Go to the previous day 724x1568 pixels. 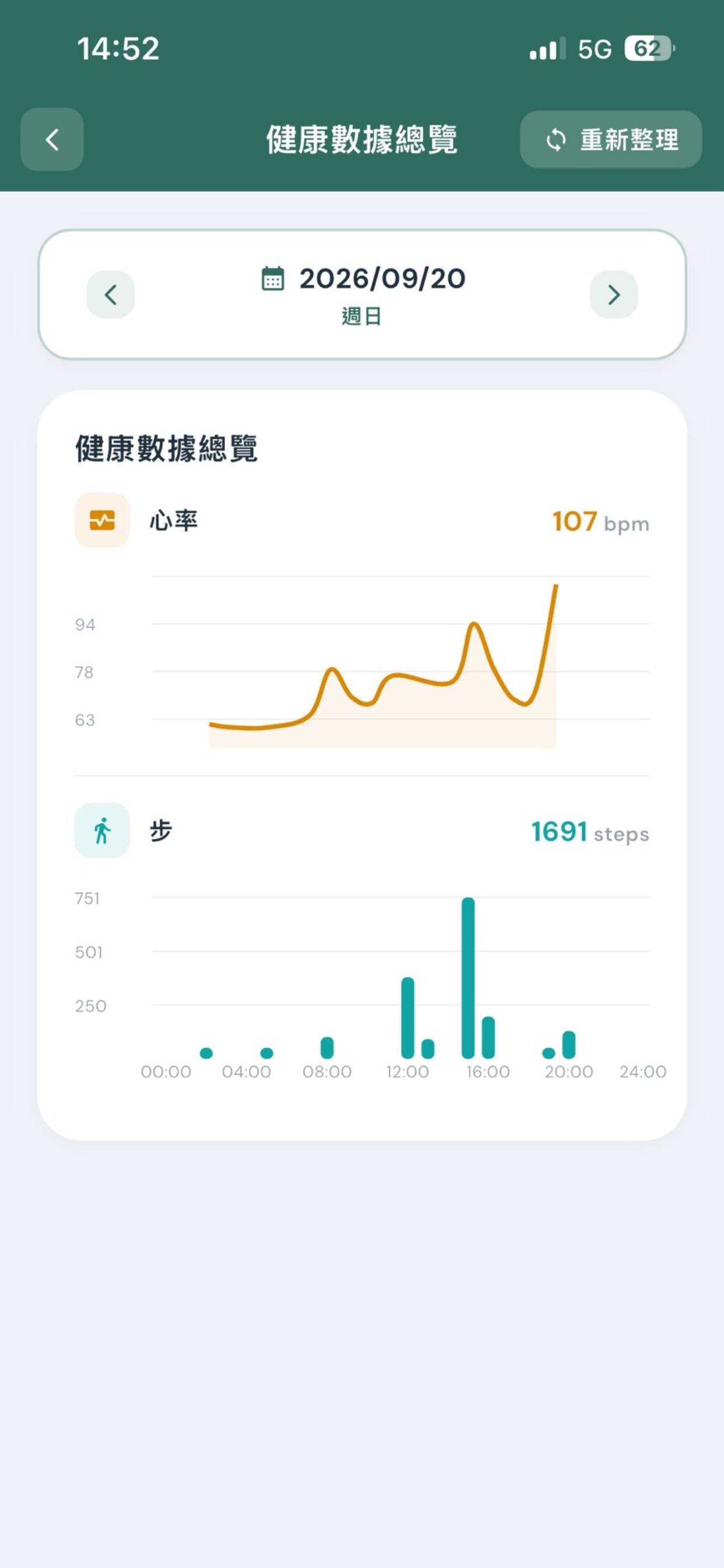[110, 295]
